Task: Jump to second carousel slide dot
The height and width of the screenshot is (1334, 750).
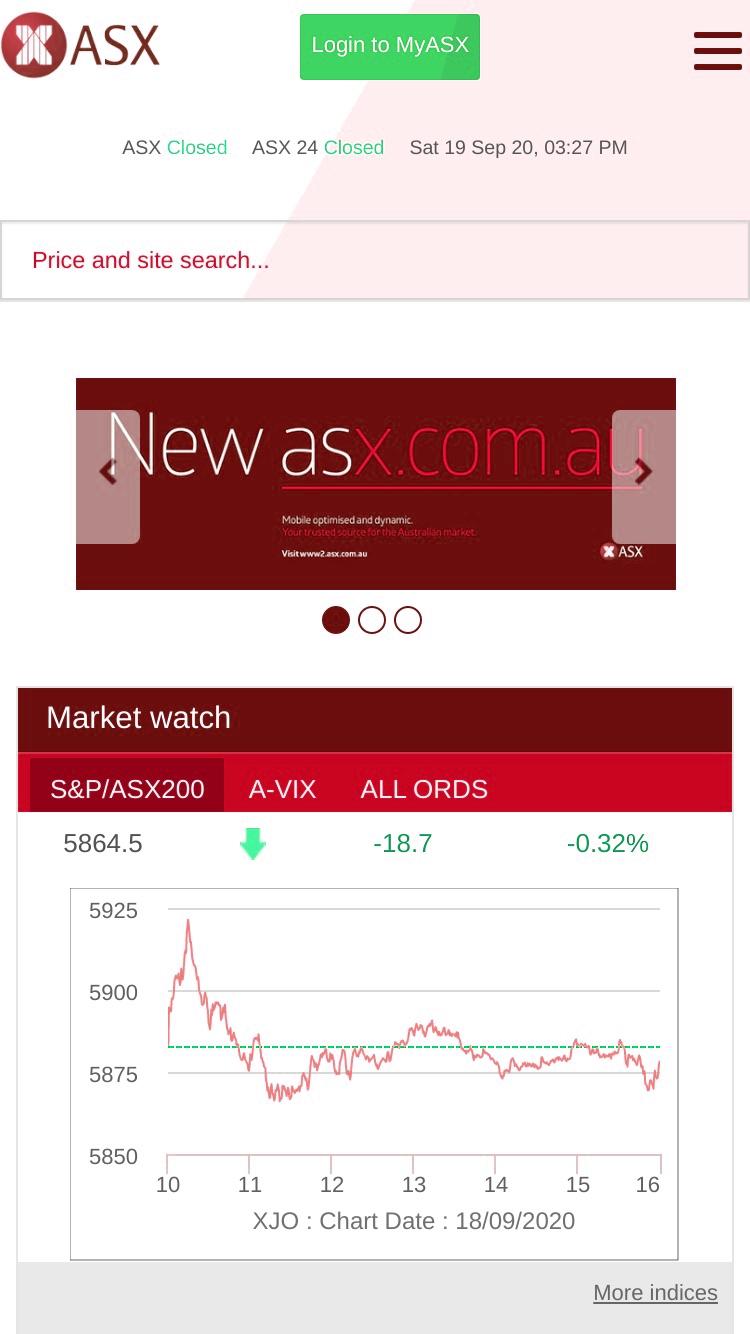Action: click(372, 620)
